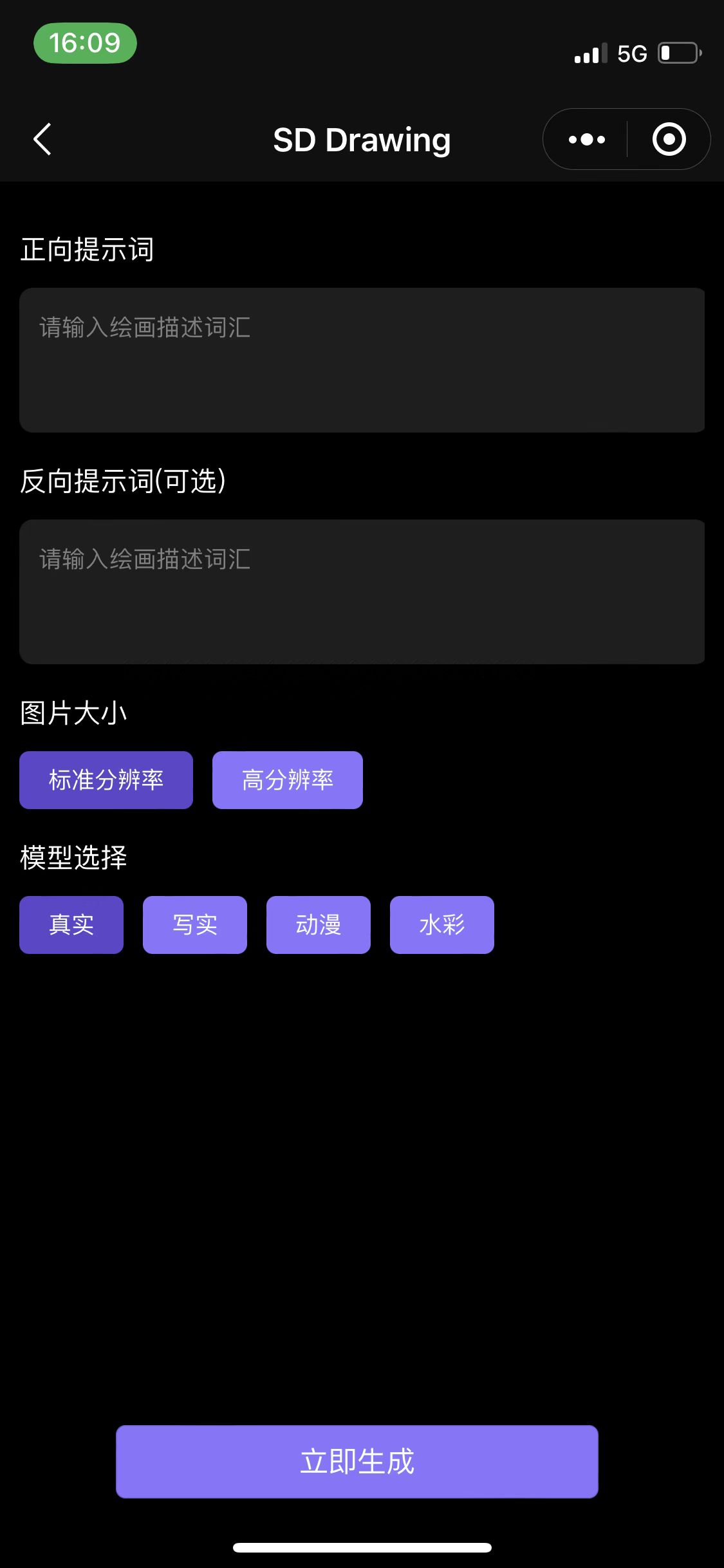Open the mini-program more options (•••) menu

pos(586,138)
